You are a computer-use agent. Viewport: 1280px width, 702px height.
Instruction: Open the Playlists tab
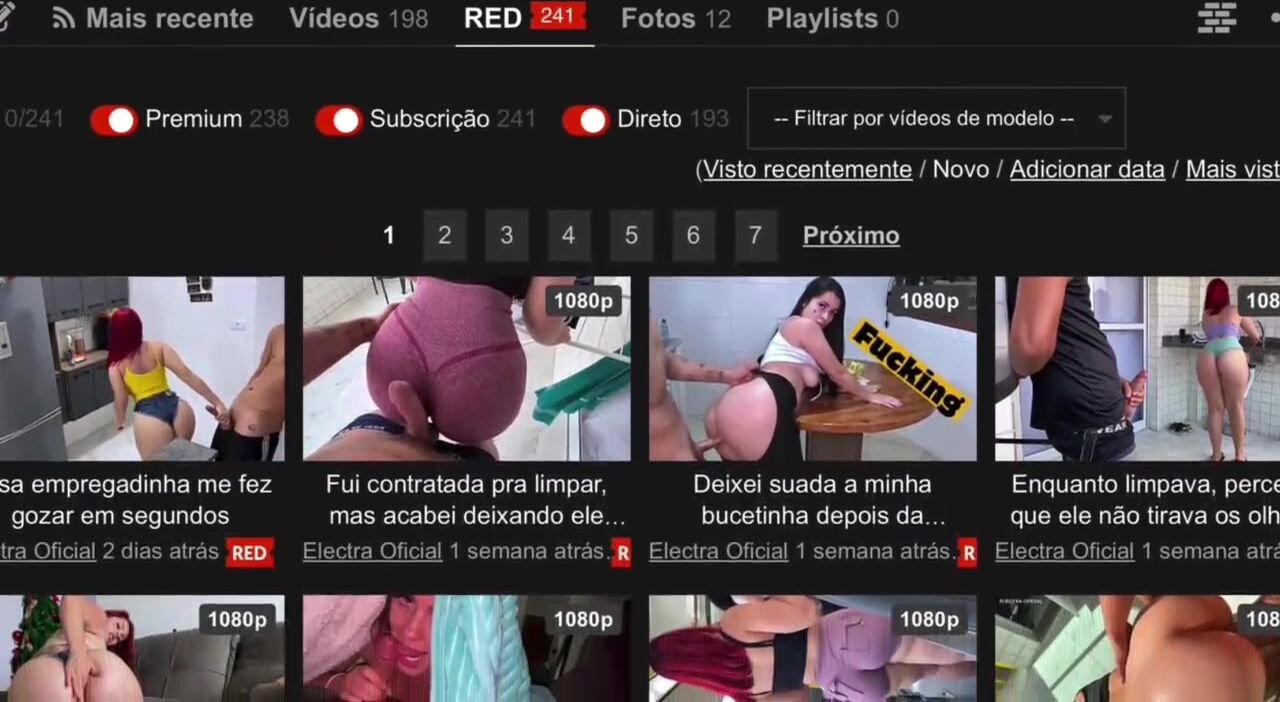coord(832,19)
